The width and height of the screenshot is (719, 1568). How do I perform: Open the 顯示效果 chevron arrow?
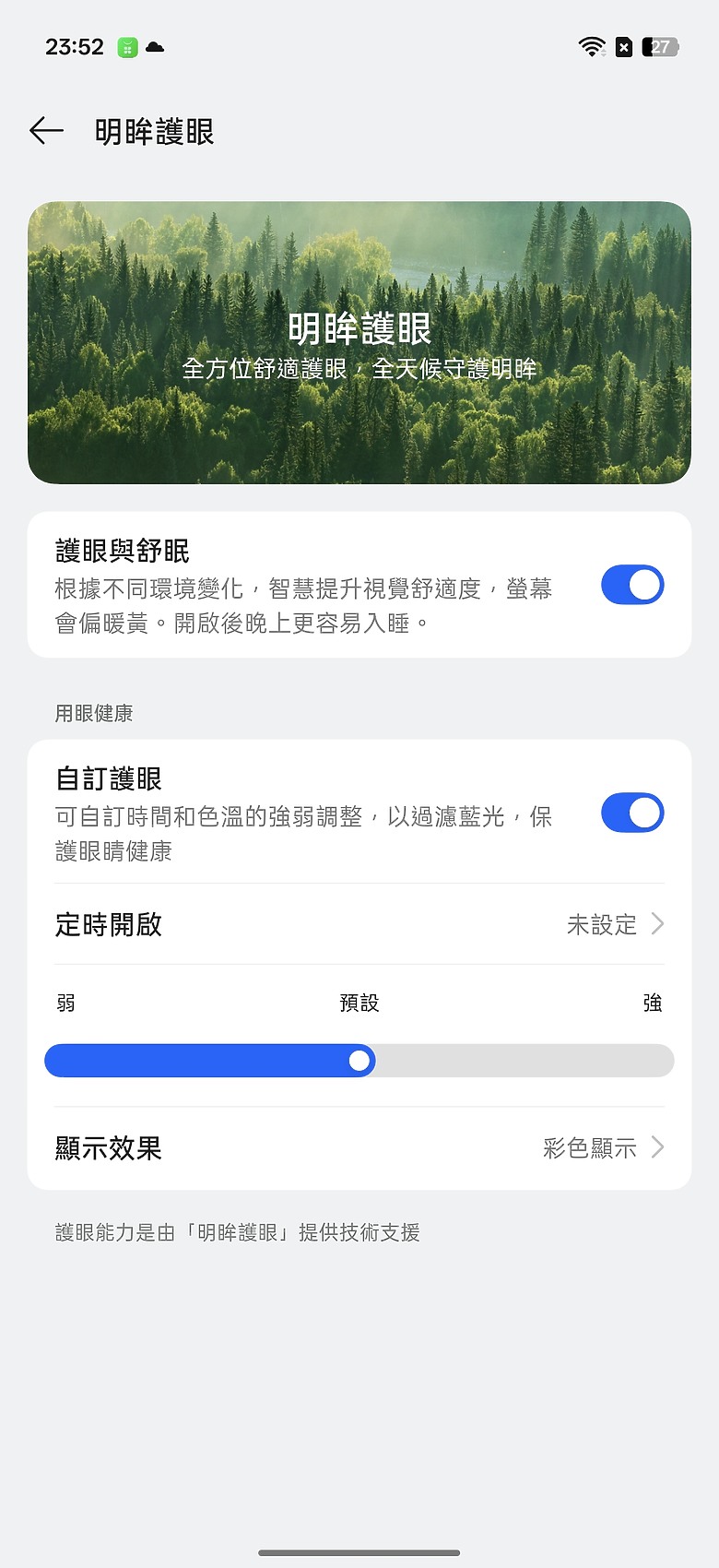(656, 1147)
